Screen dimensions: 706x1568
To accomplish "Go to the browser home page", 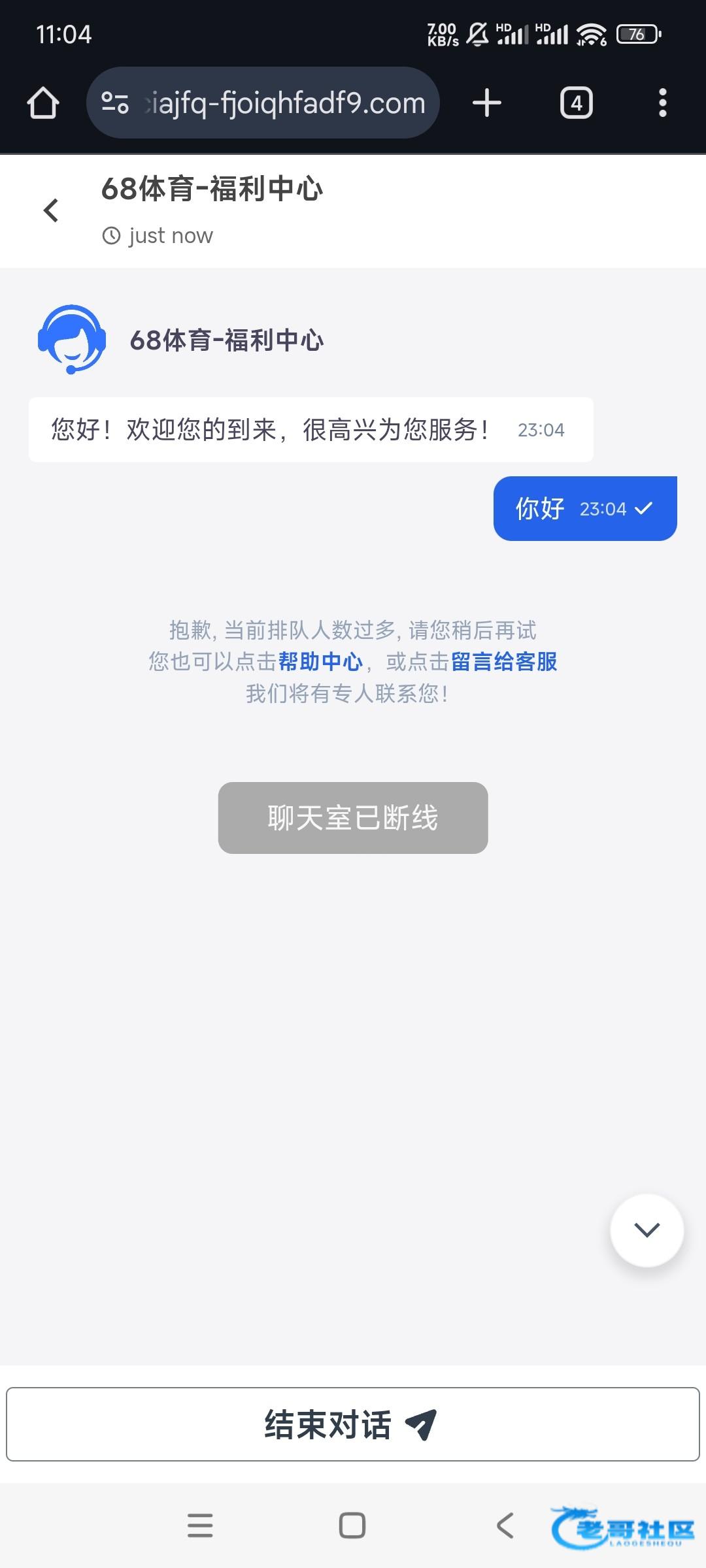I will pos(43,103).
